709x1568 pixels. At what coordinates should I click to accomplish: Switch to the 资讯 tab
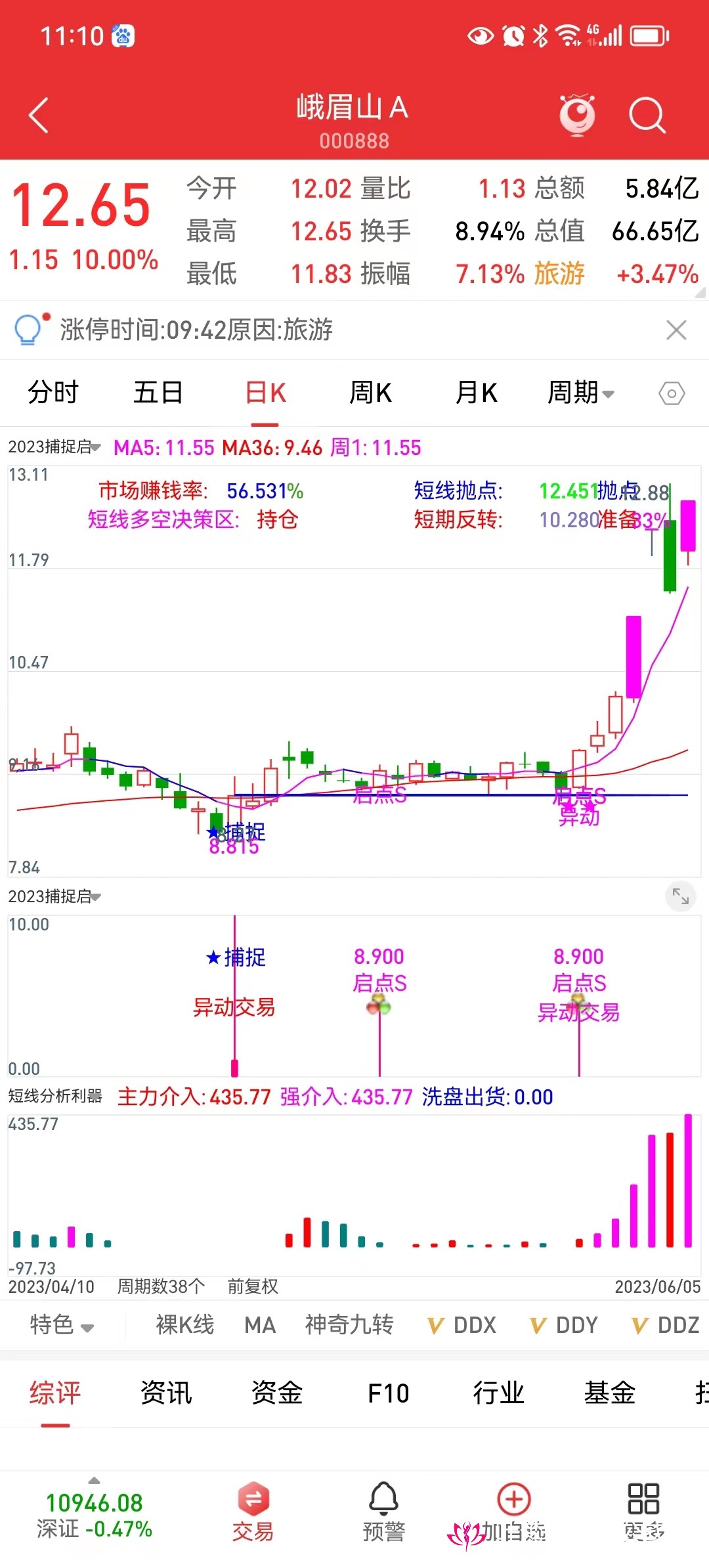[166, 1393]
